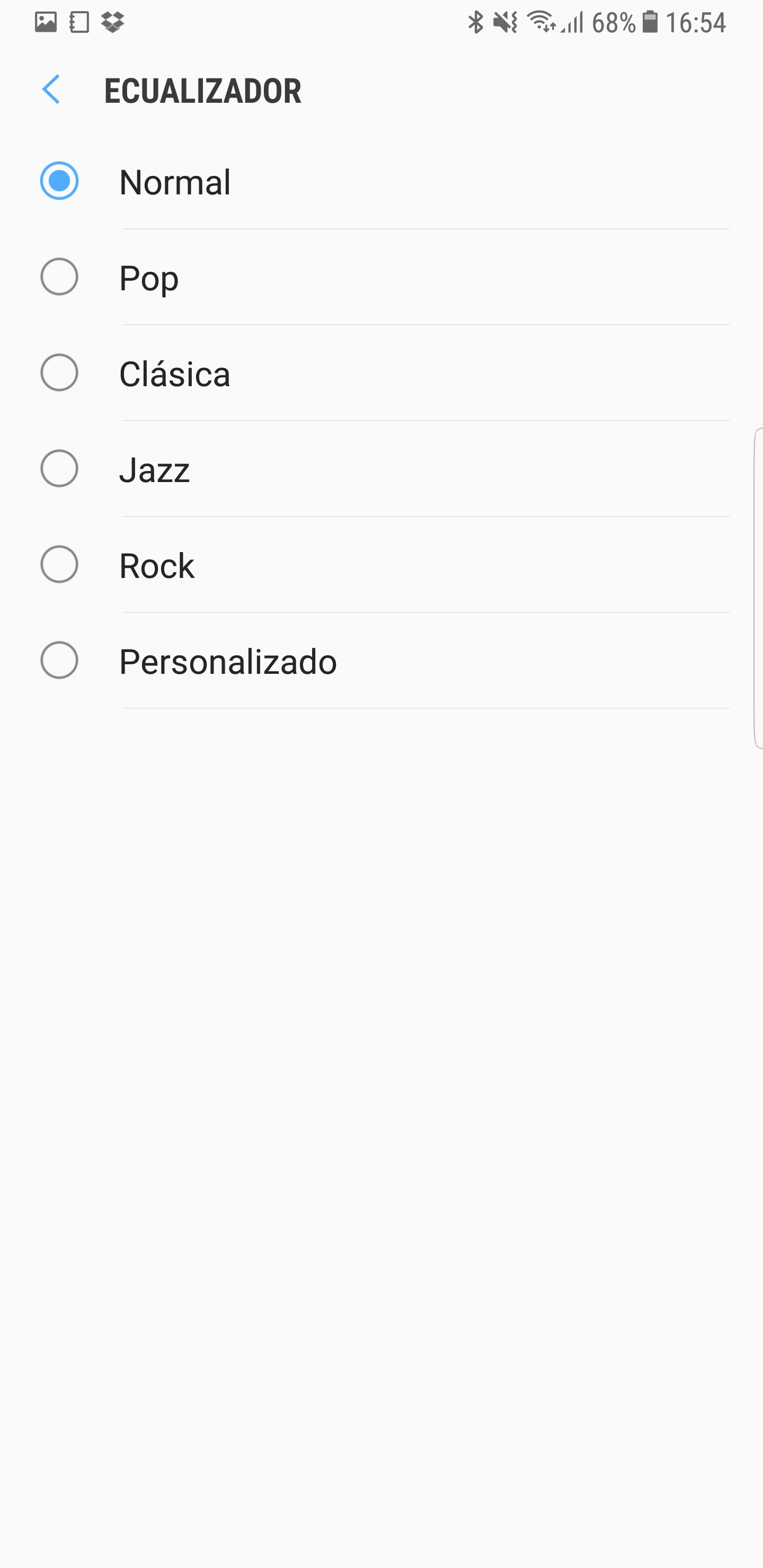
Task: Select the Personalizado option
Action: pyautogui.click(x=381, y=661)
